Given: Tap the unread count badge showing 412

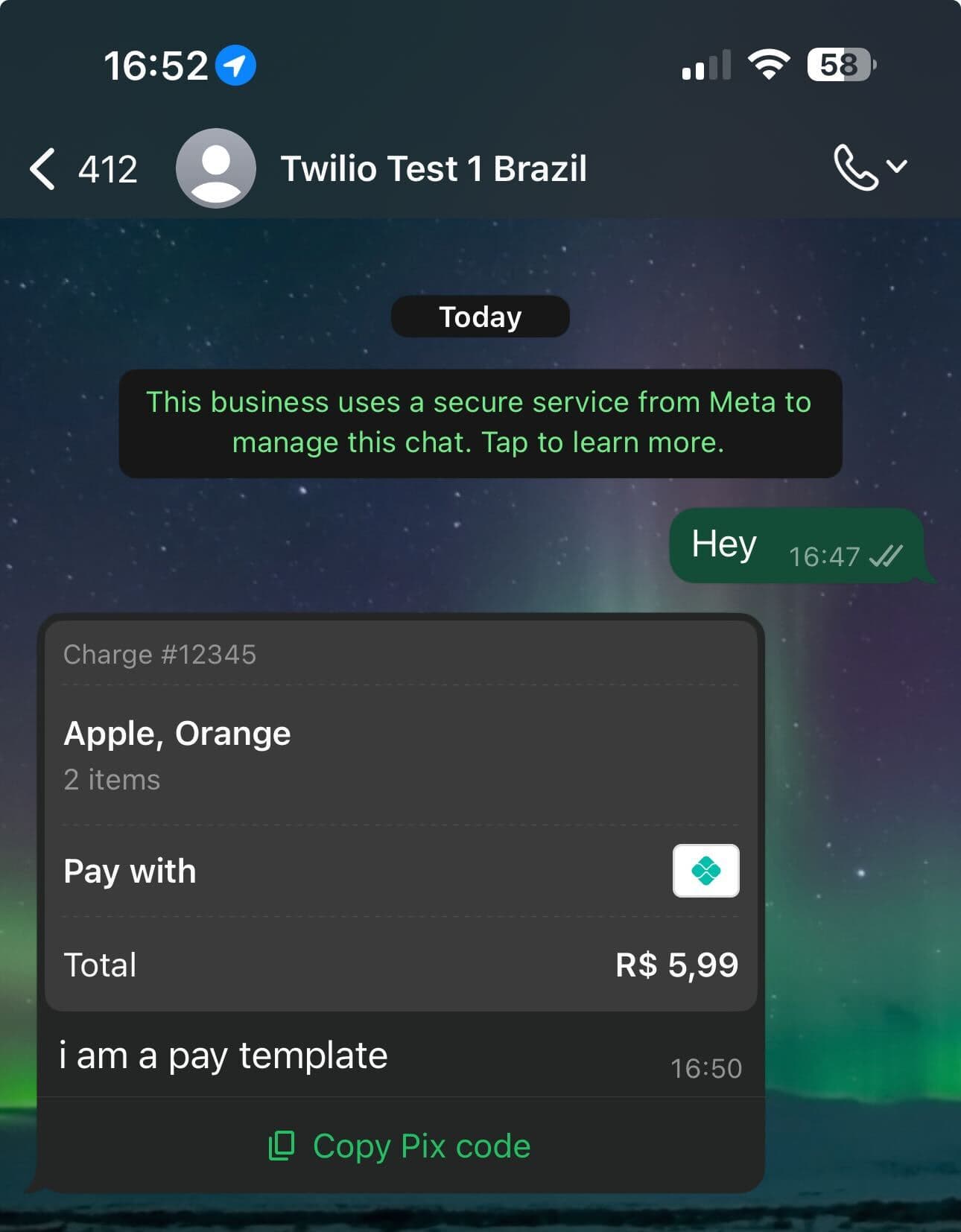Looking at the screenshot, I should [104, 168].
